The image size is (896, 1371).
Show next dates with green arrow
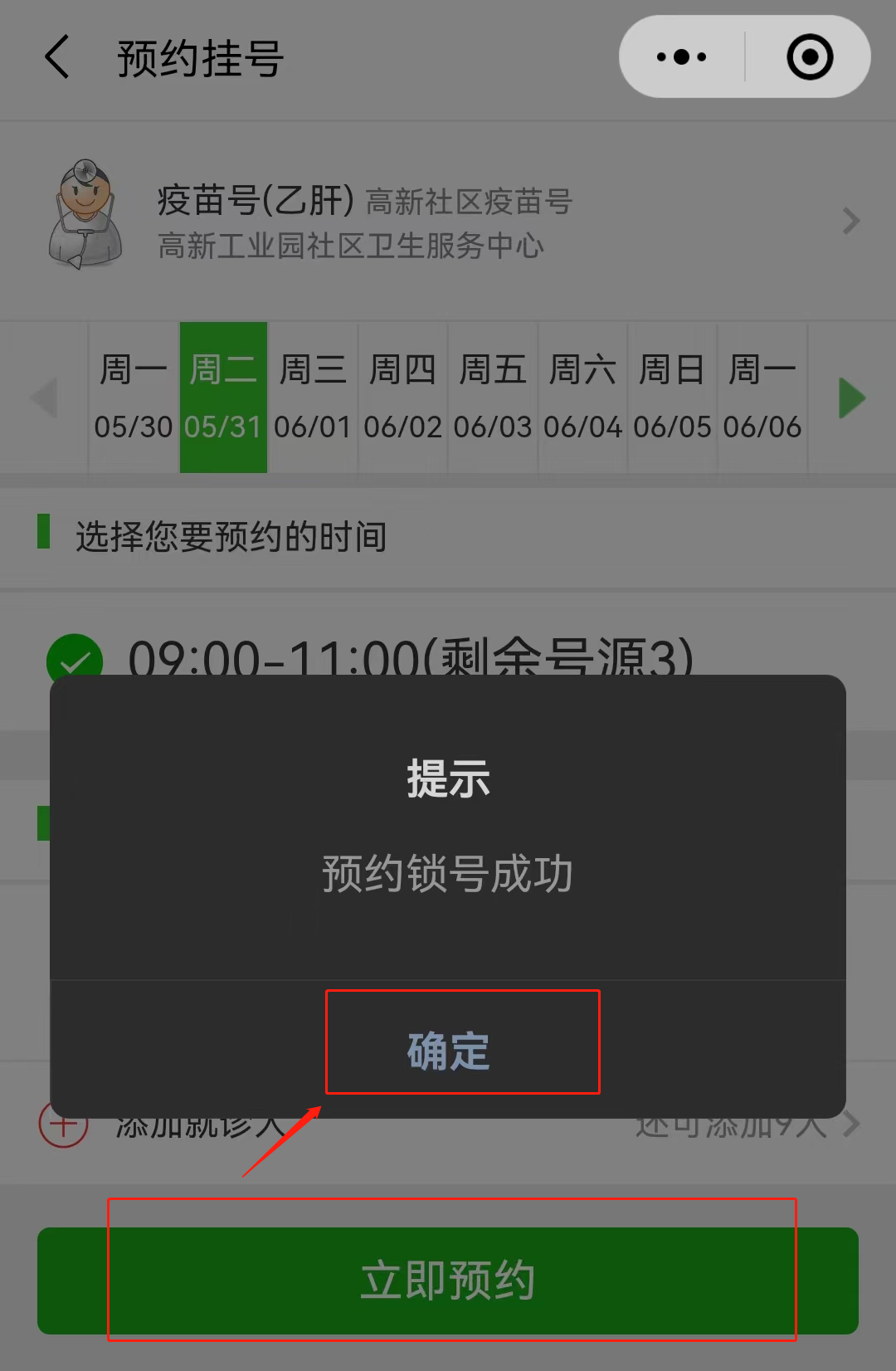pyautogui.click(x=851, y=398)
